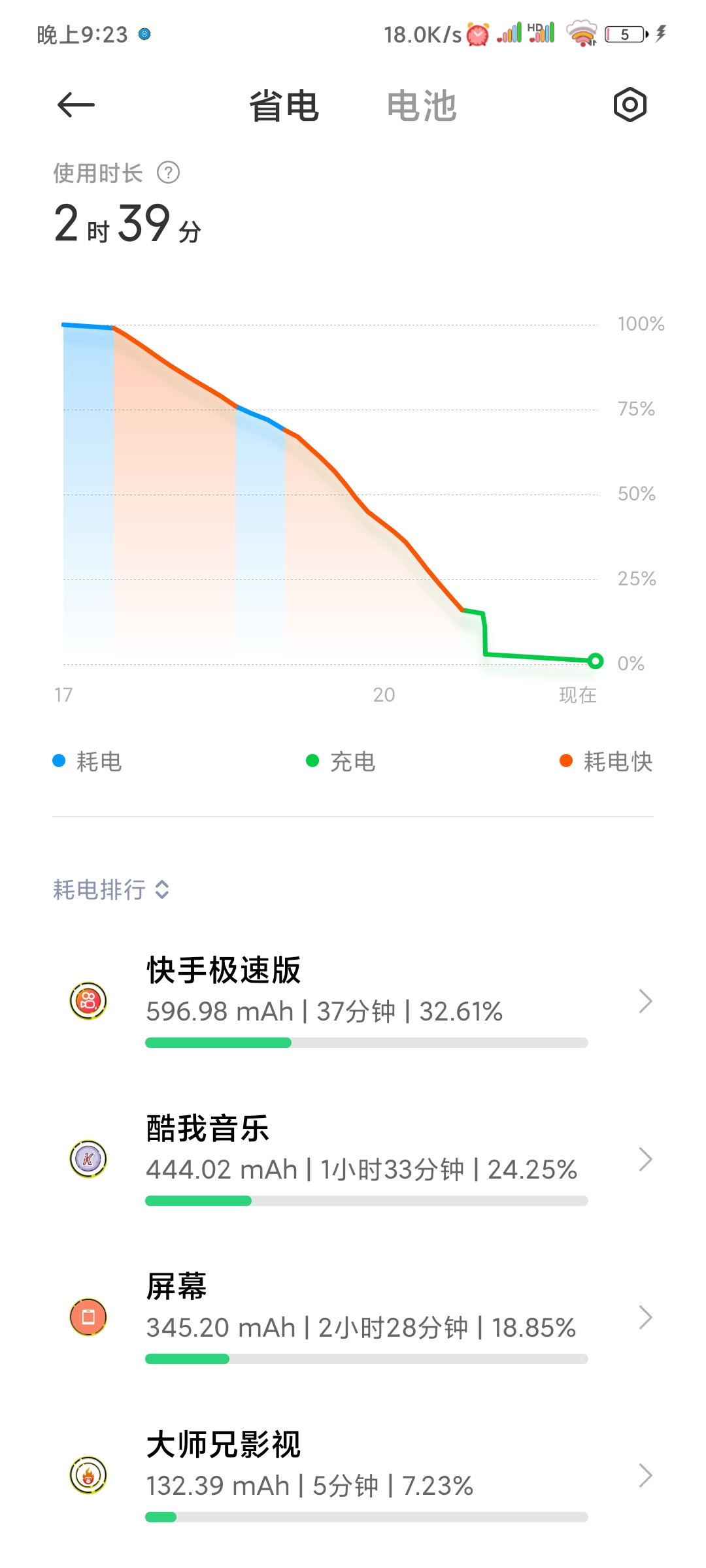
Task: Switch to the 电池 tab
Action: tap(422, 106)
